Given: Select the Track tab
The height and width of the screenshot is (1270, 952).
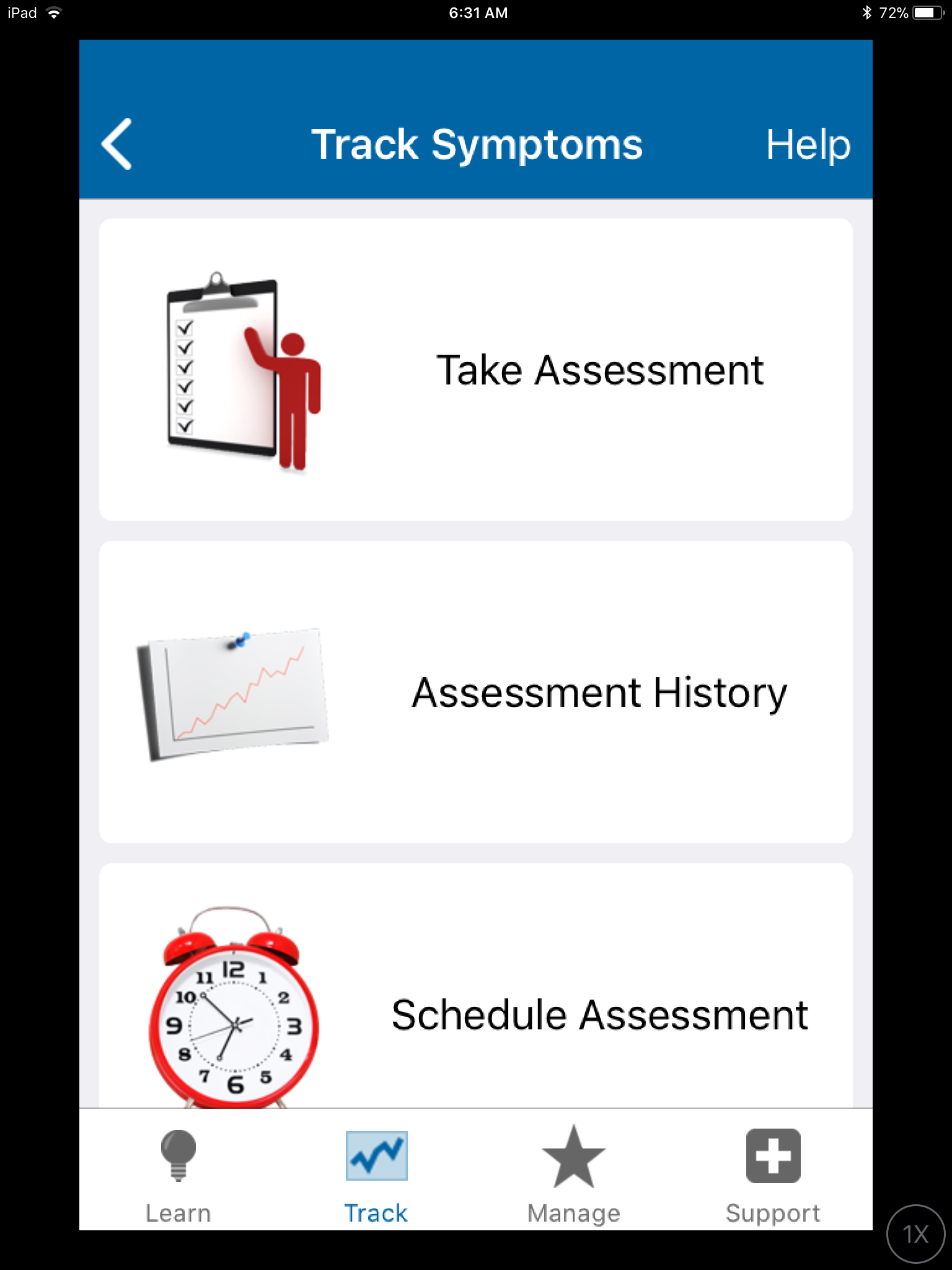Looking at the screenshot, I should coord(376,1175).
